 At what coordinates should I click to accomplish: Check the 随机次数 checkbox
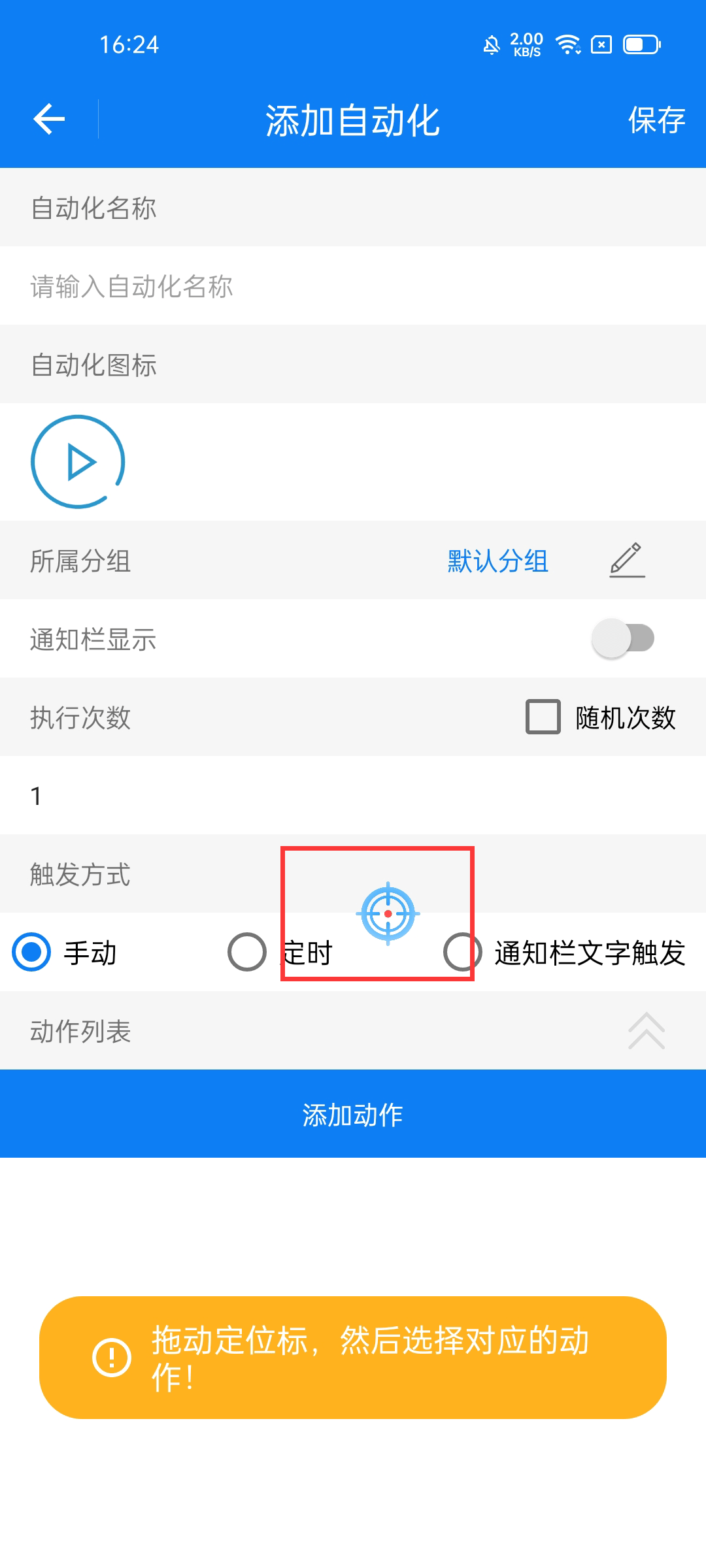point(543,717)
